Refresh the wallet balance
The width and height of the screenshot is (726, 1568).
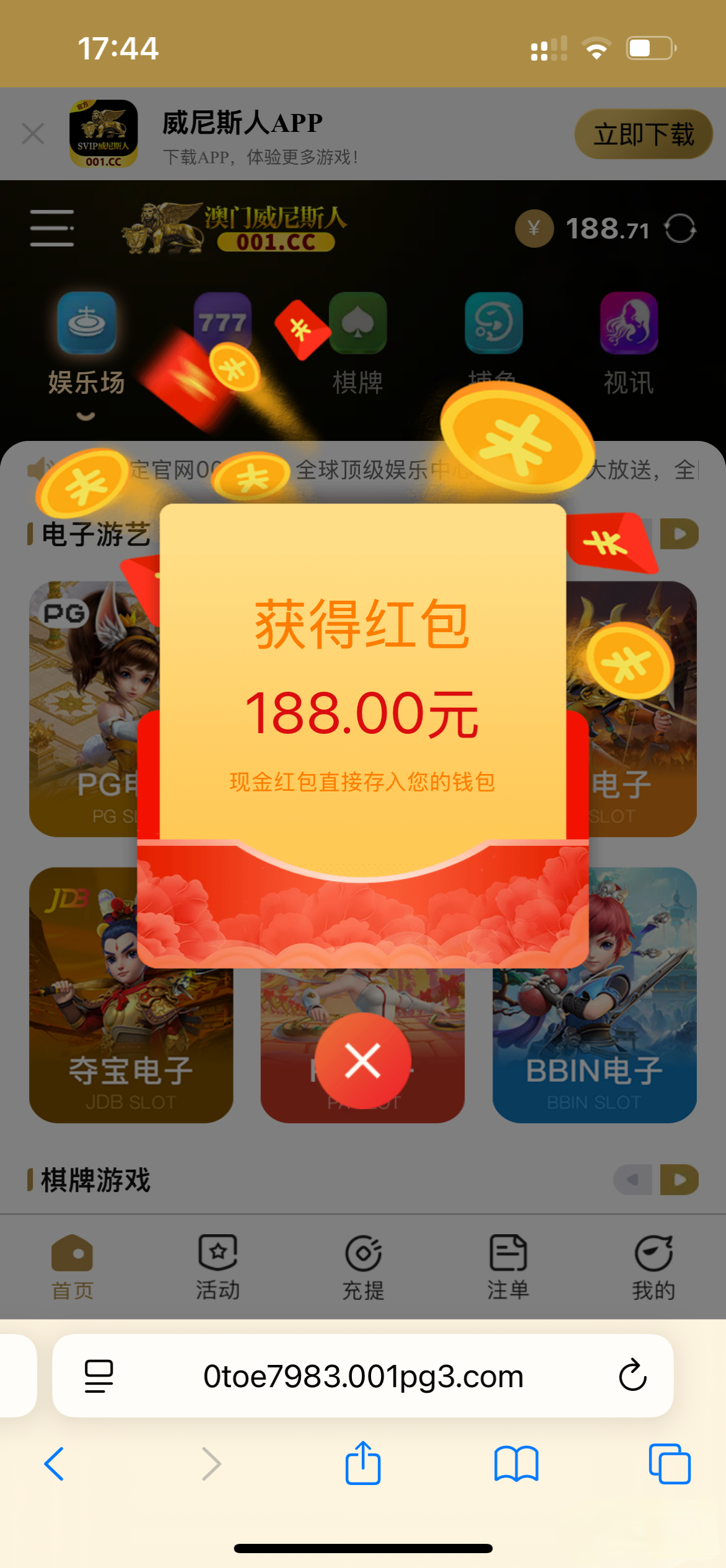(680, 229)
